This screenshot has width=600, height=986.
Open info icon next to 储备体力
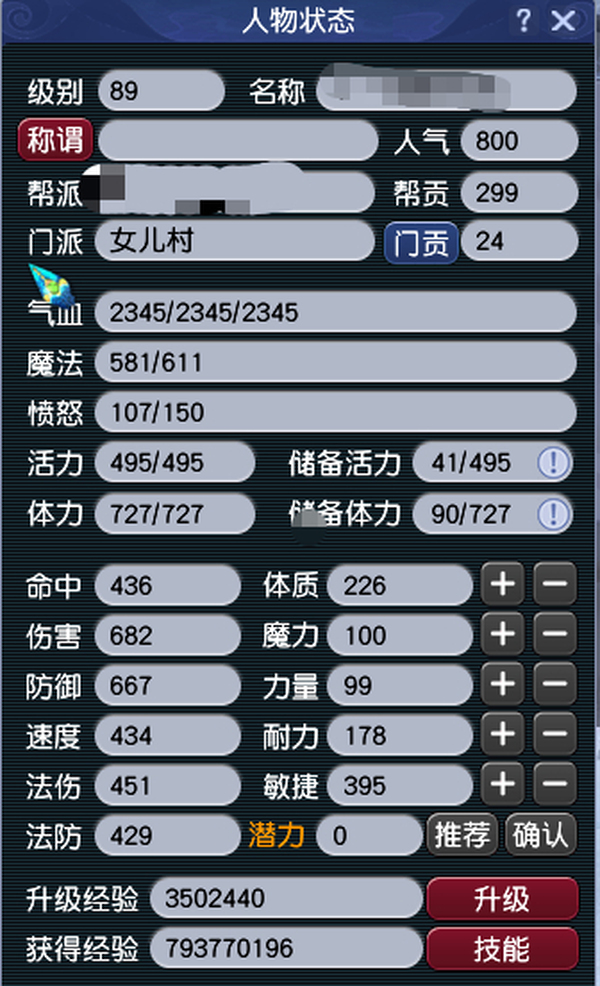coord(554,514)
